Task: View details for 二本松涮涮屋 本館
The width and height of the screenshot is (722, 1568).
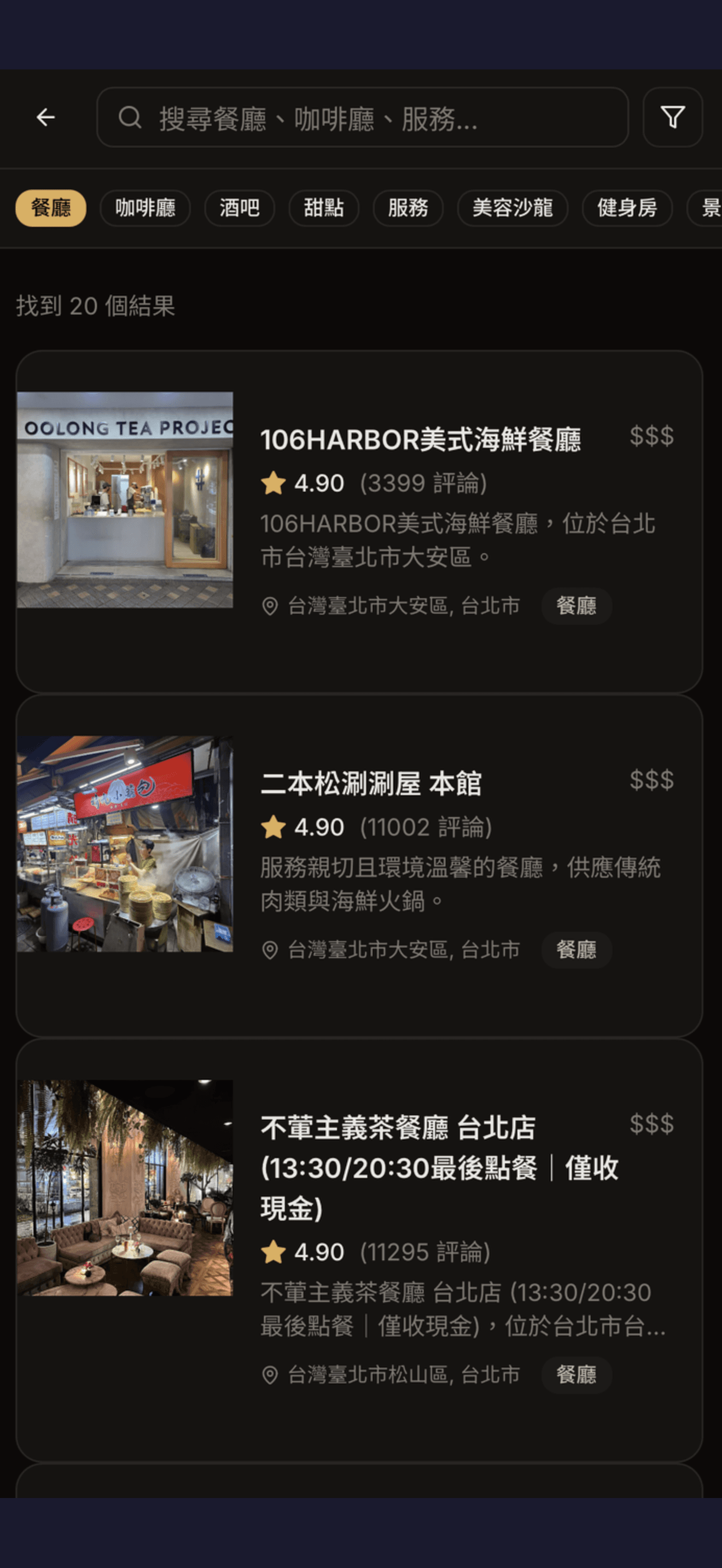Action: click(x=371, y=783)
